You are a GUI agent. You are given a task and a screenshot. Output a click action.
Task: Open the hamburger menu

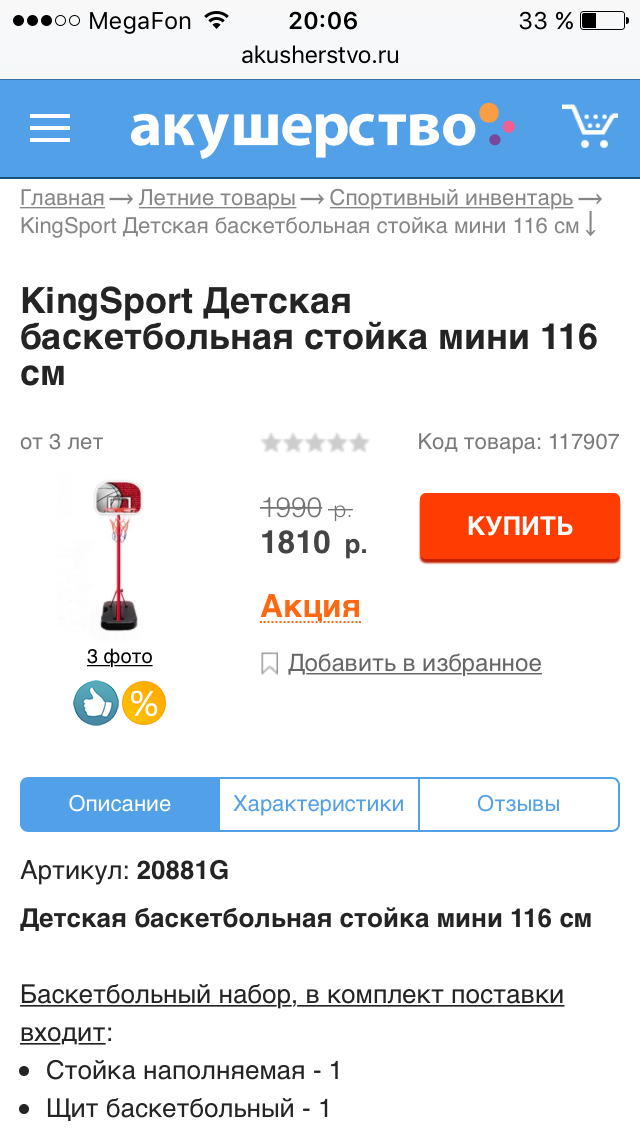coord(50,128)
